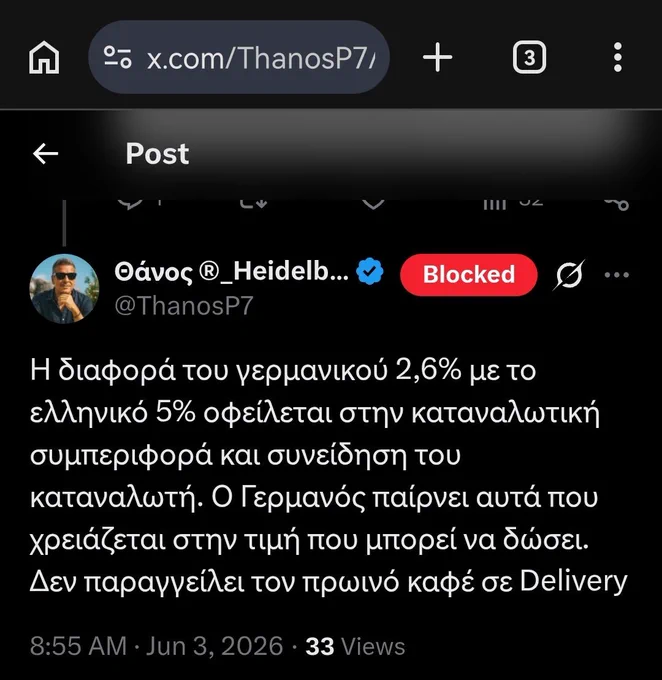Screen dimensions: 662x680
Task: Tap the x.com/ThanosP7 address bar
Action: pos(239,57)
